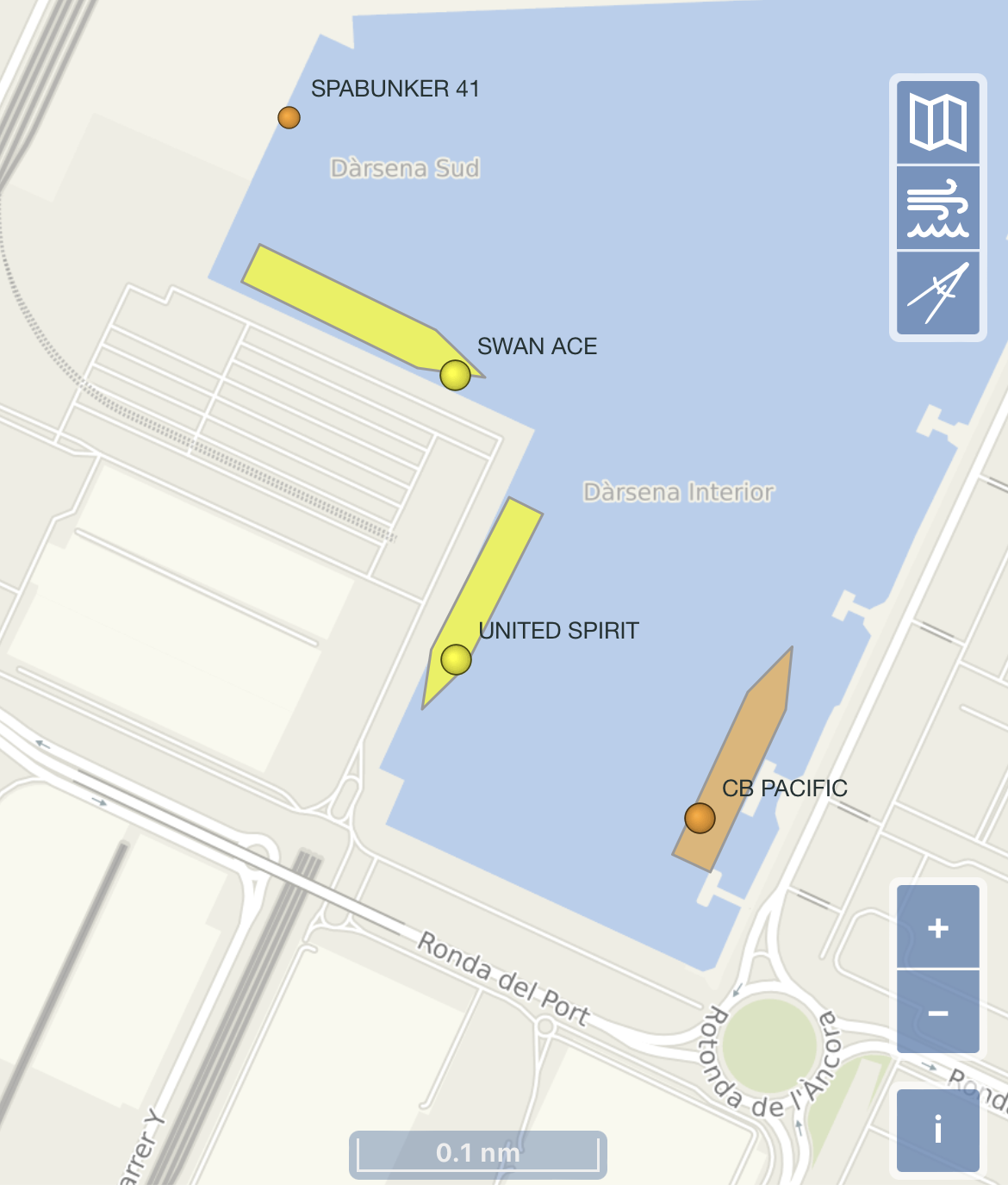Zoom out with the minus button

pyautogui.click(x=937, y=1012)
